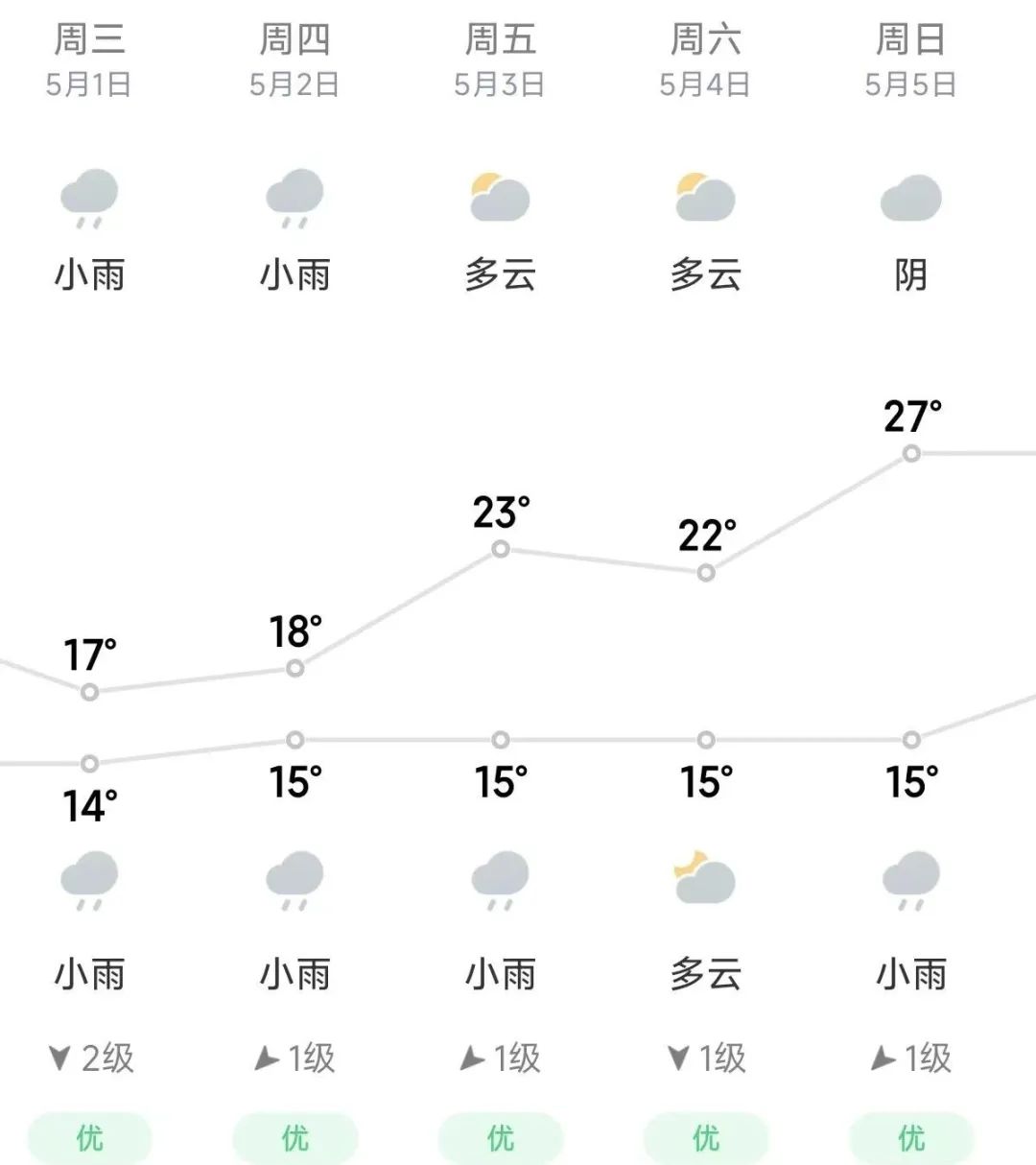
Task: Open details for 周四 5月2日
Action: point(294,59)
